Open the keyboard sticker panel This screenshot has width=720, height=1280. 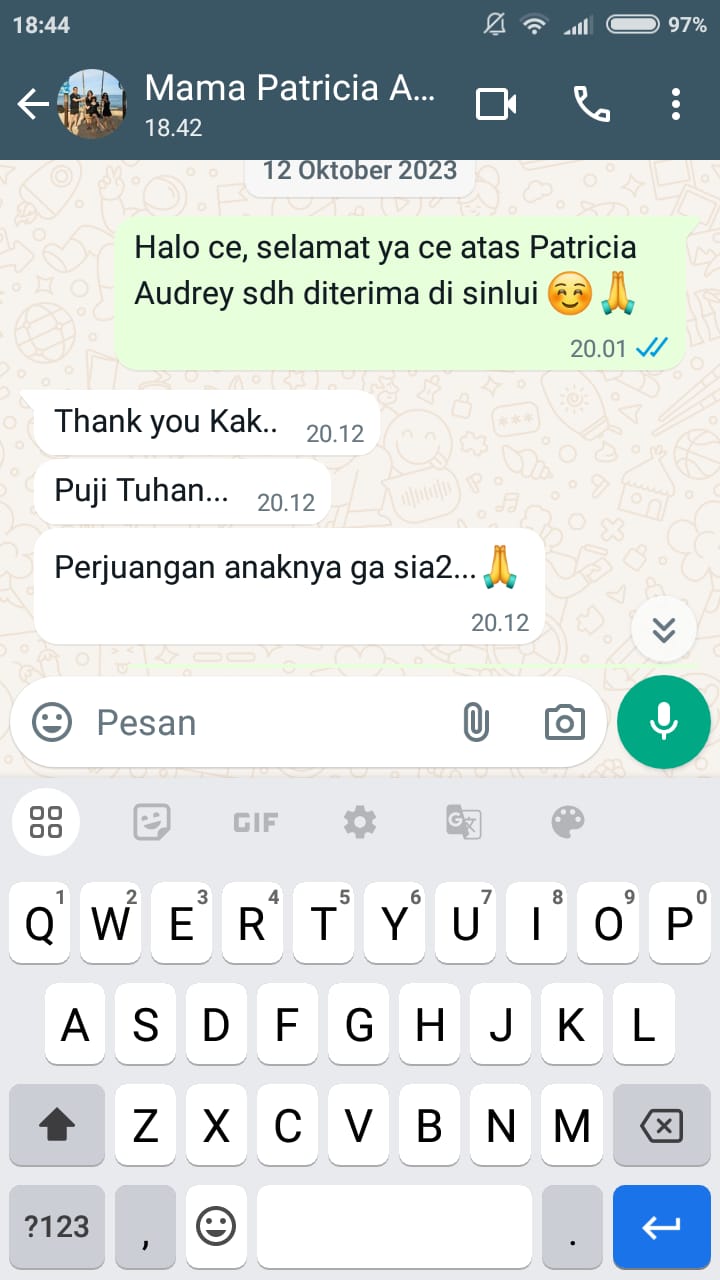[x=152, y=822]
